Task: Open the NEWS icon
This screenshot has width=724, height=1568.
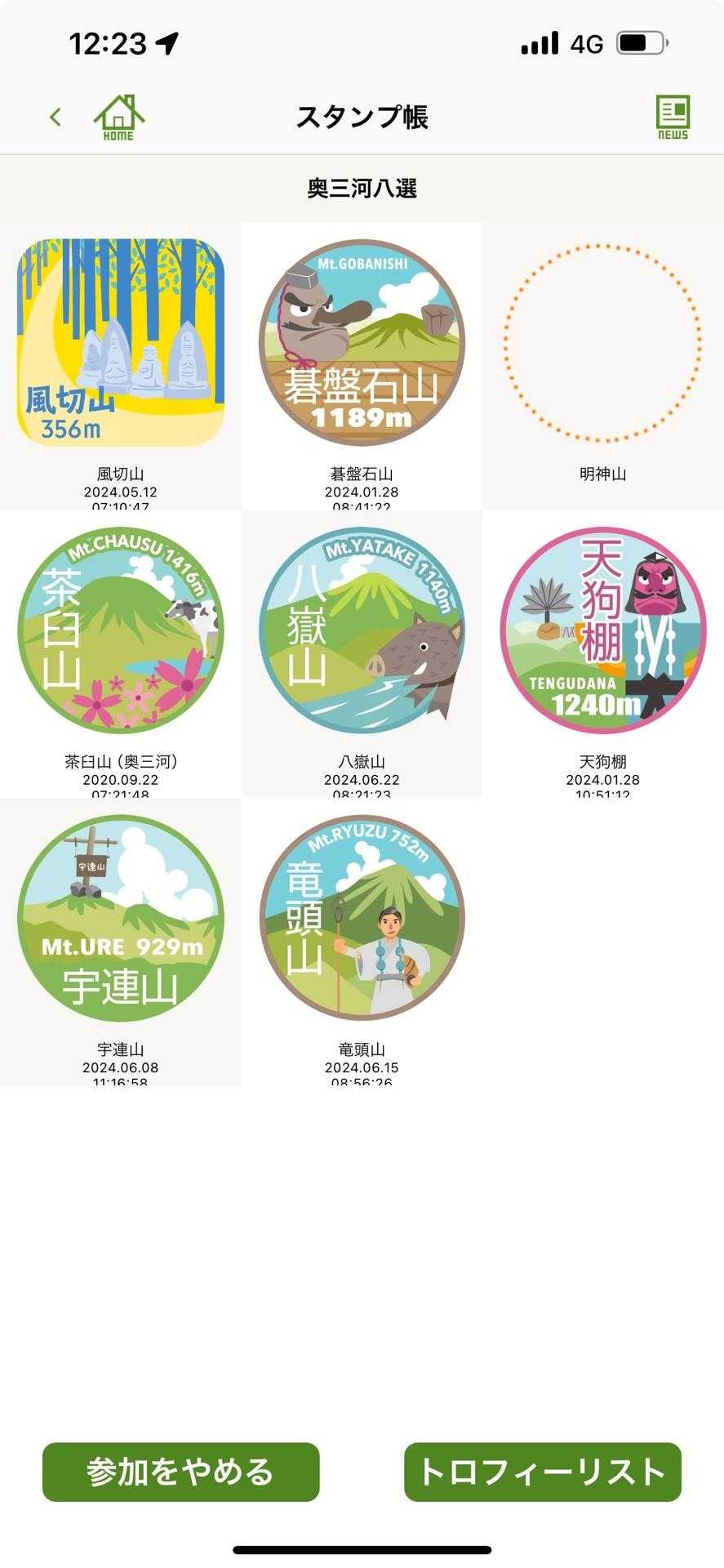Action: pyautogui.click(x=673, y=117)
